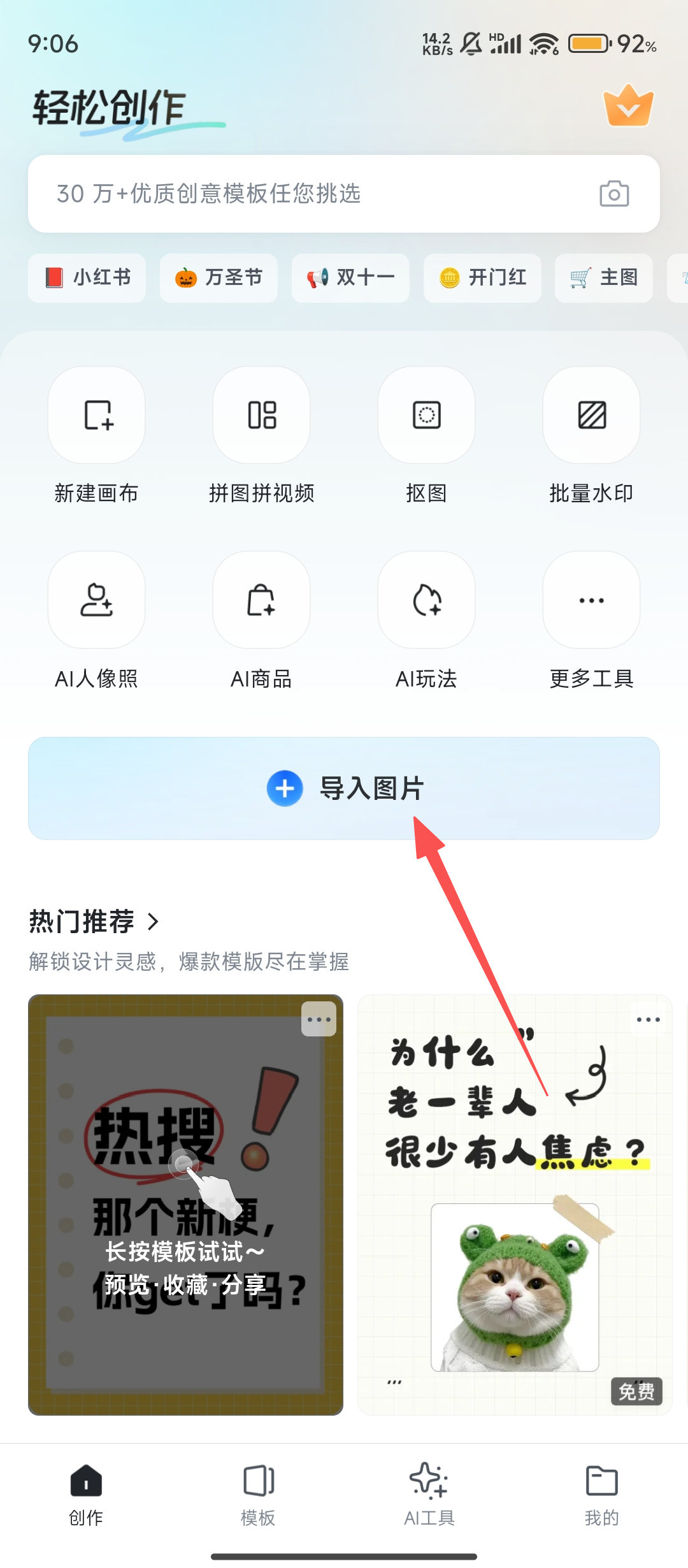
Task: Tap the template search box
Action: click(x=306, y=194)
